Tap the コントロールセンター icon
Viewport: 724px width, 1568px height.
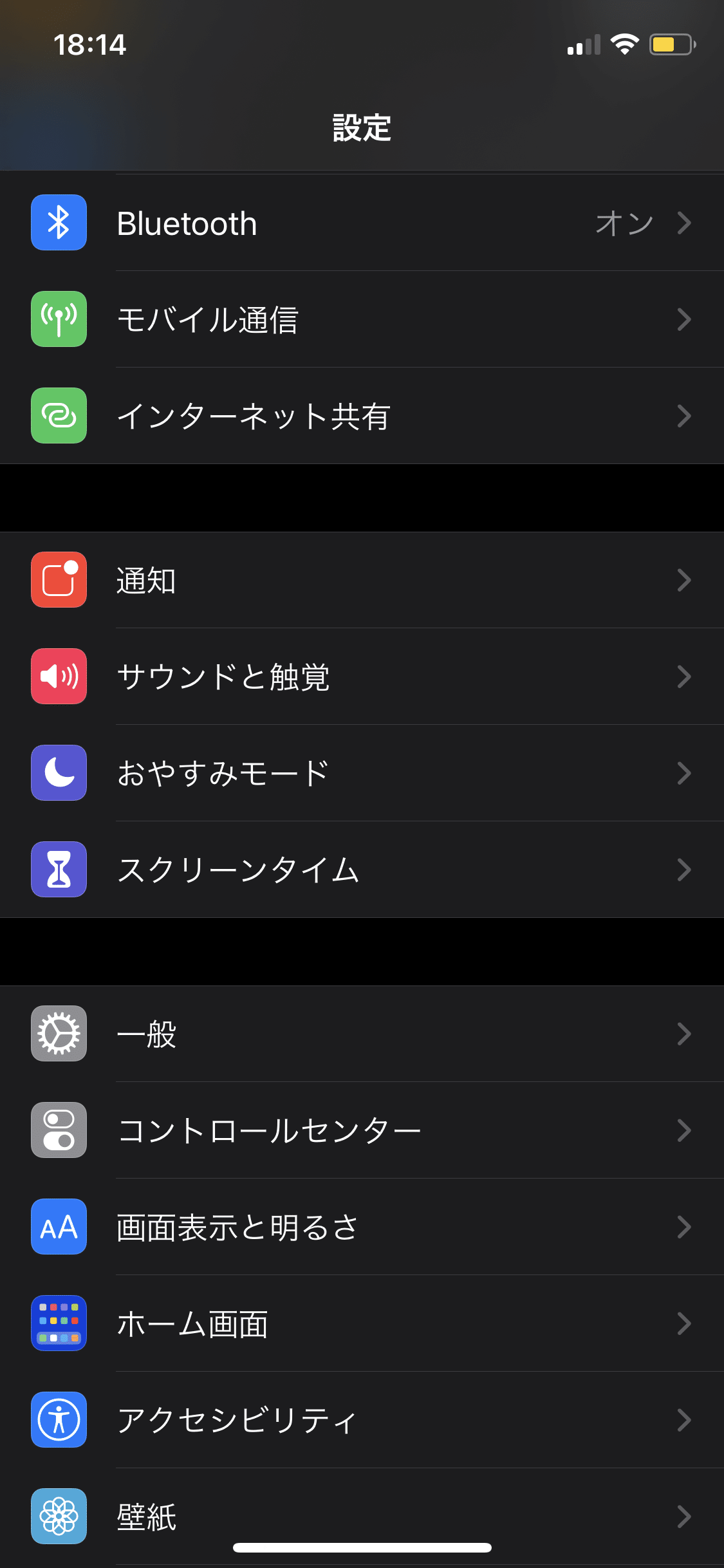[x=59, y=1131]
